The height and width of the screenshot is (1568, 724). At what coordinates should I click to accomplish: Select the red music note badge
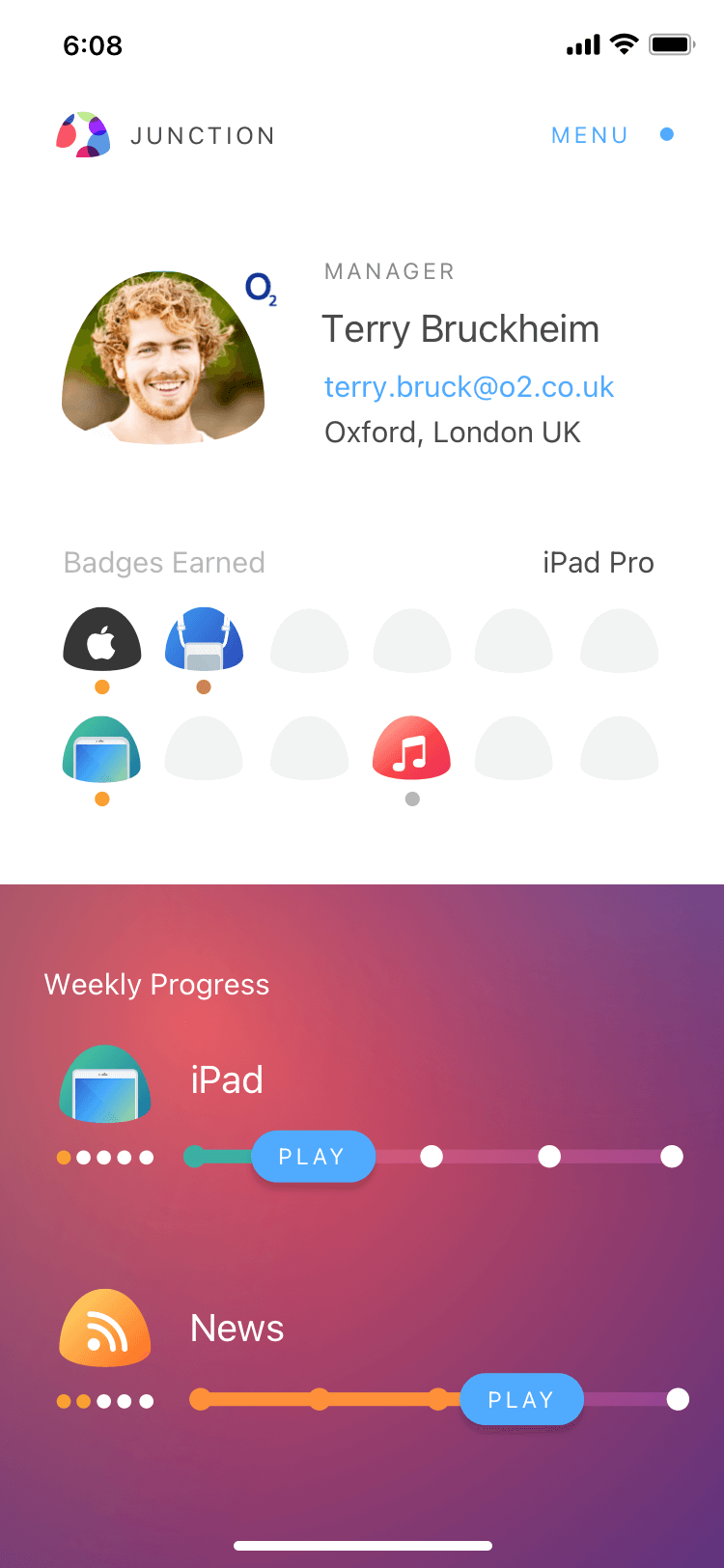pyautogui.click(x=411, y=748)
